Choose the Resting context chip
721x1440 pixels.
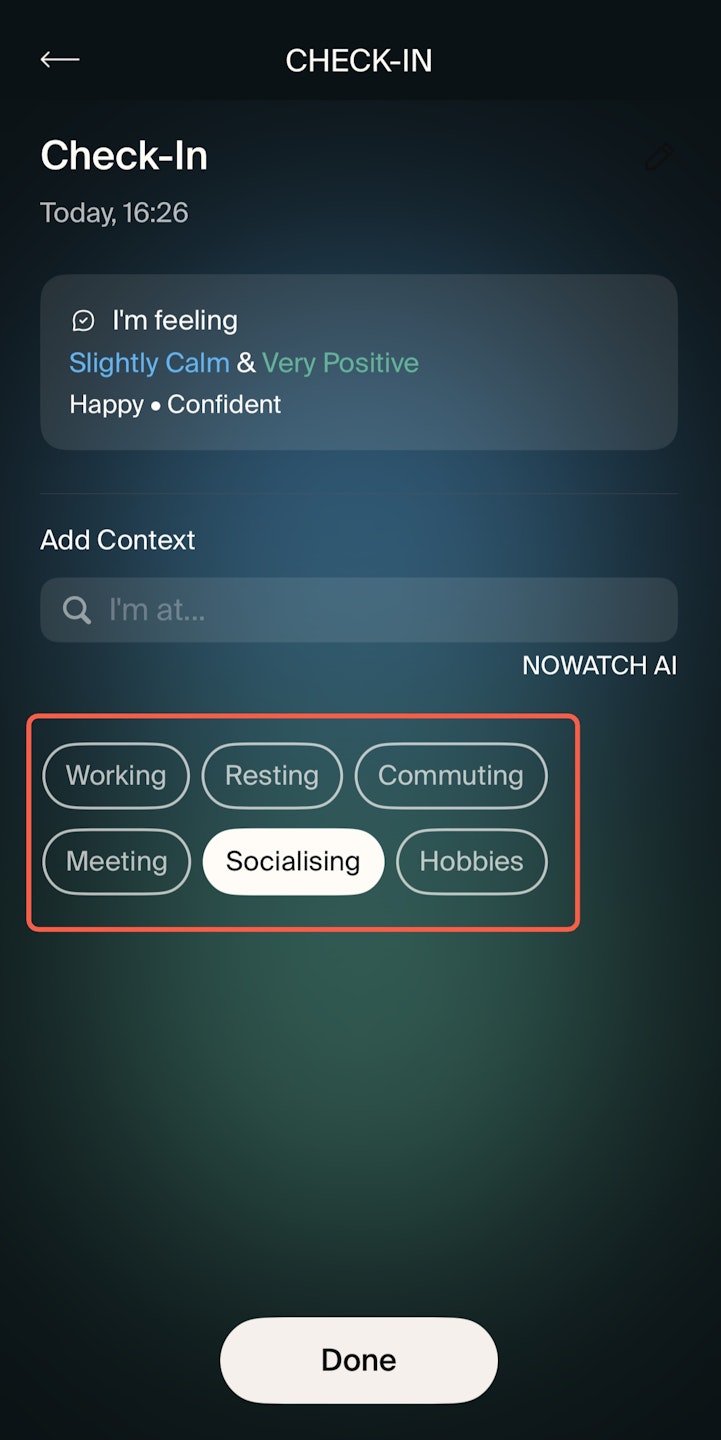272,775
